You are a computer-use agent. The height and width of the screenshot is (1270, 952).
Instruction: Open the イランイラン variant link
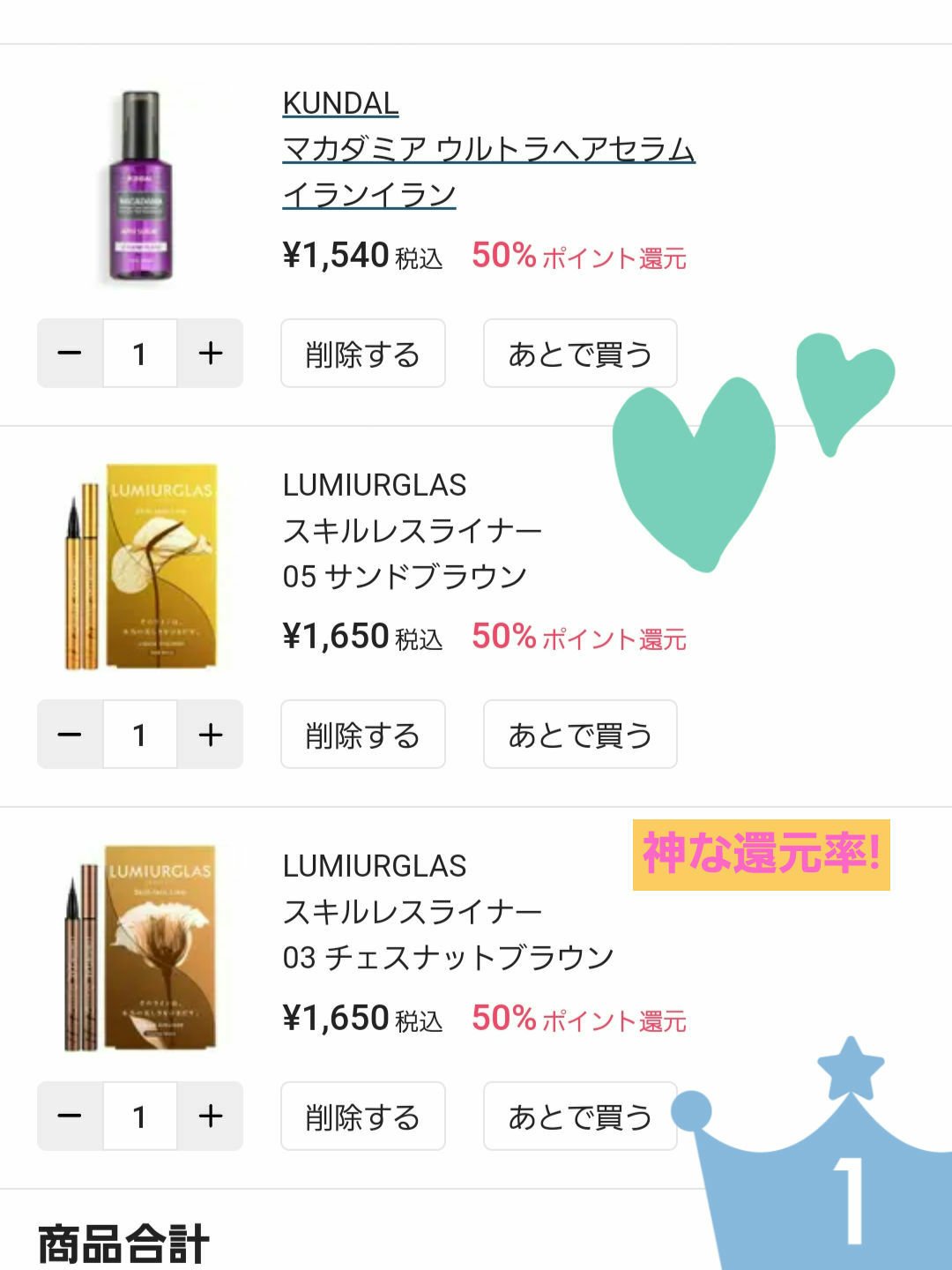(369, 196)
